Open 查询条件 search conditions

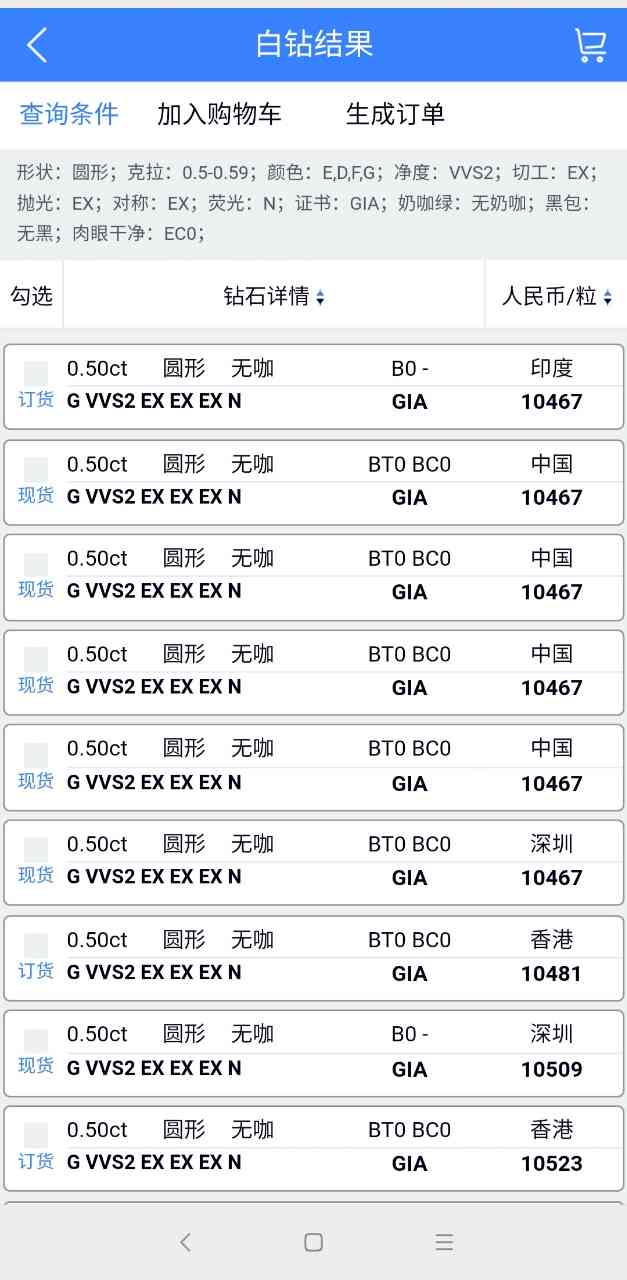coord(69,114)
